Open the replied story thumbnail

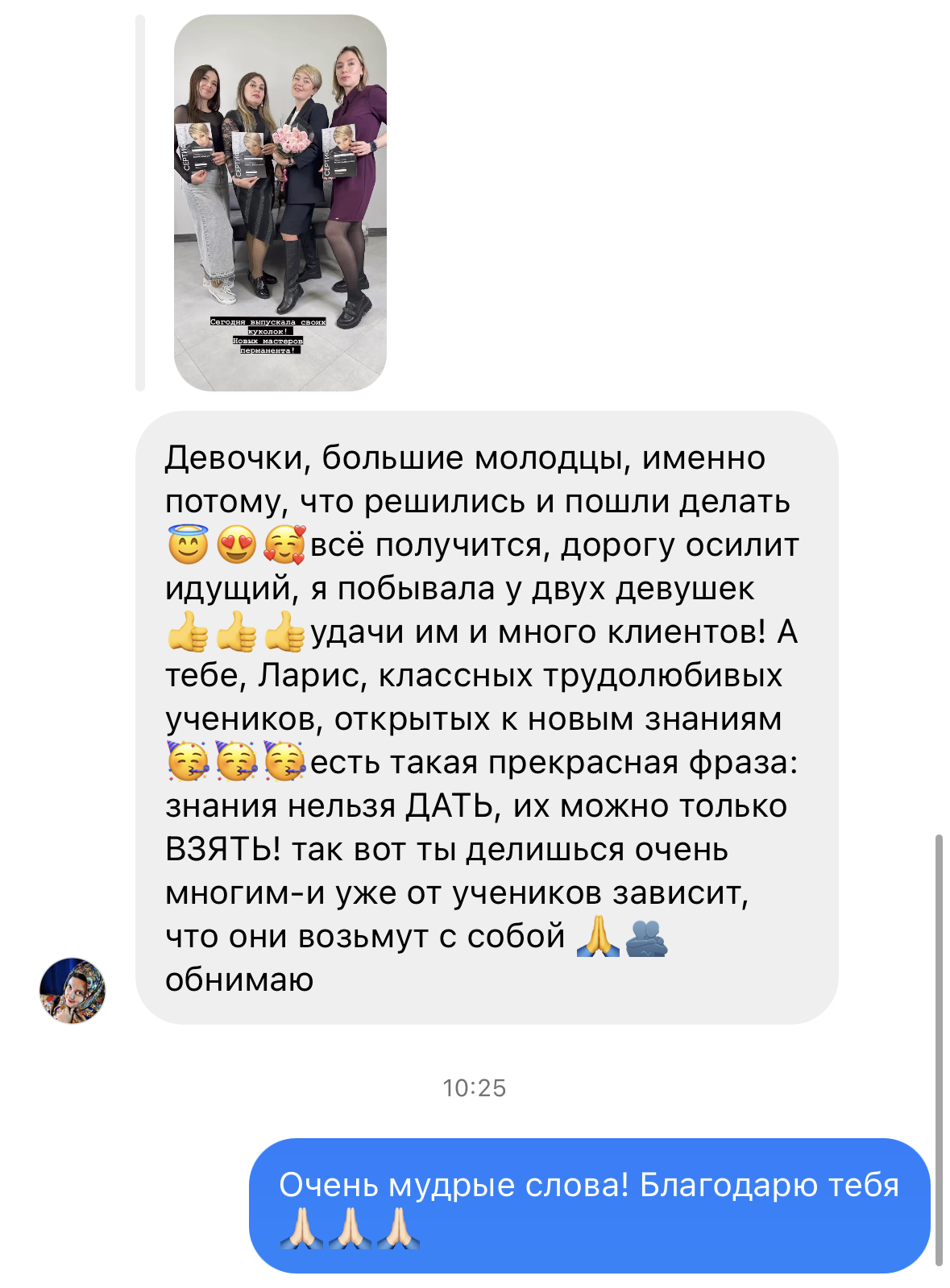click(x=280, y=202)
